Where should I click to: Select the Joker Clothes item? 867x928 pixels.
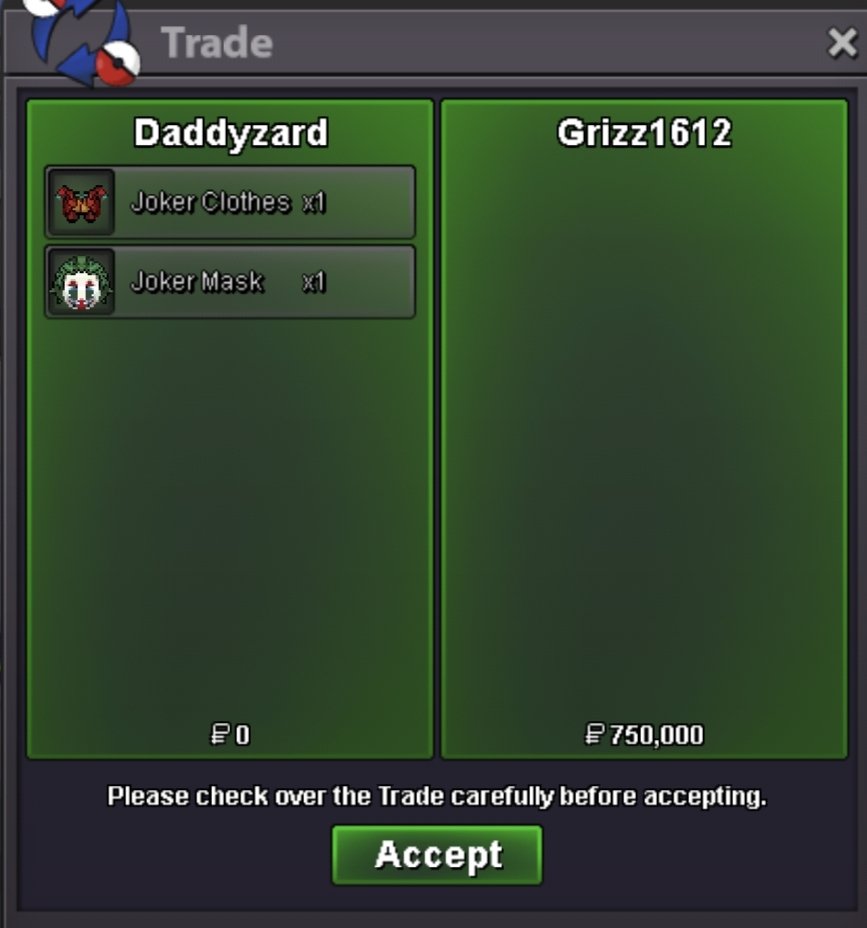tap(230, 203)
